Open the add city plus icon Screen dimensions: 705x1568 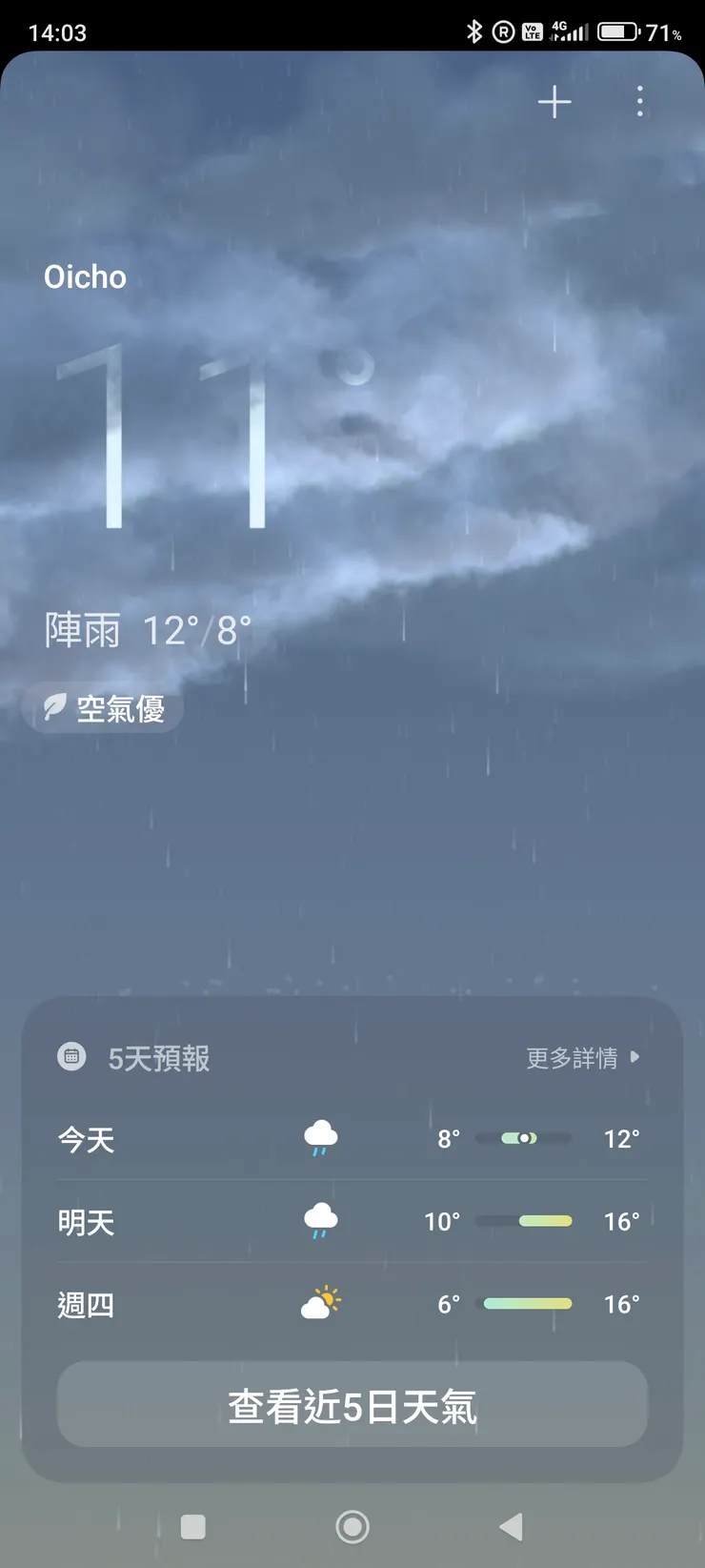coord(554,102)
